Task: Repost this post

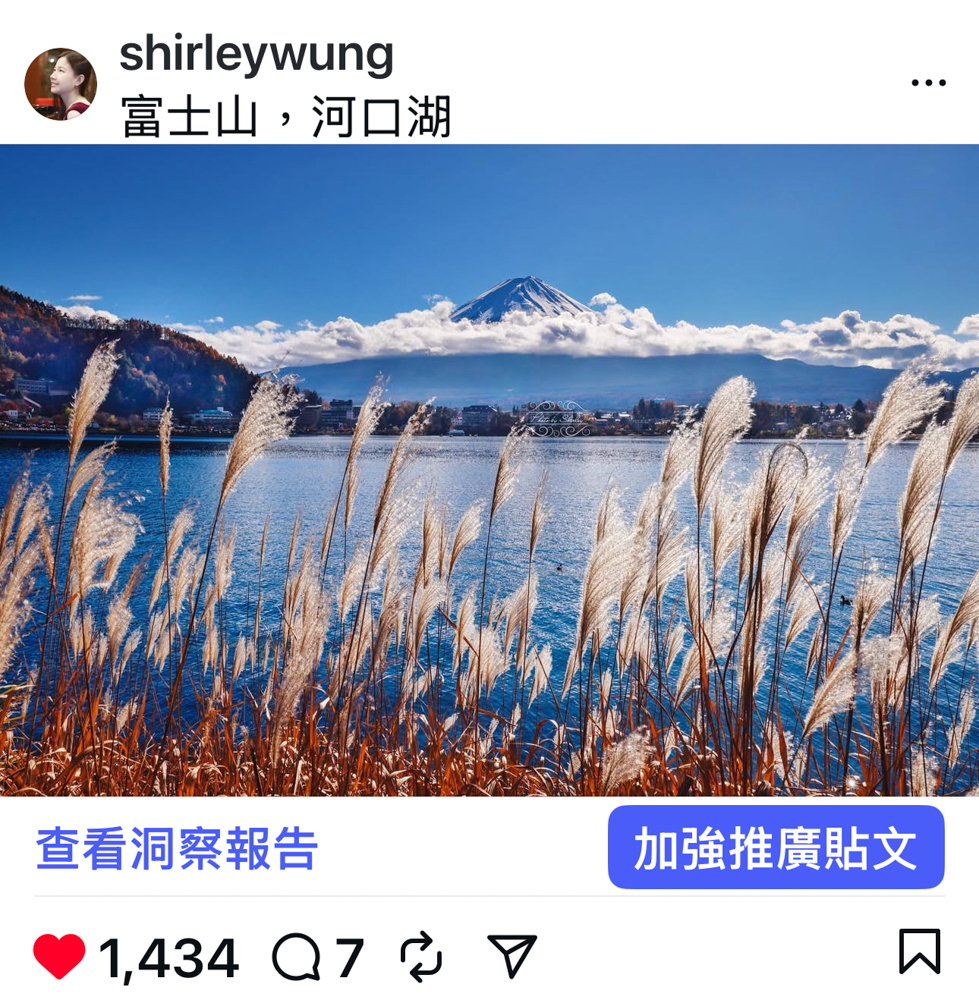Action: click(x=421, y=957)
